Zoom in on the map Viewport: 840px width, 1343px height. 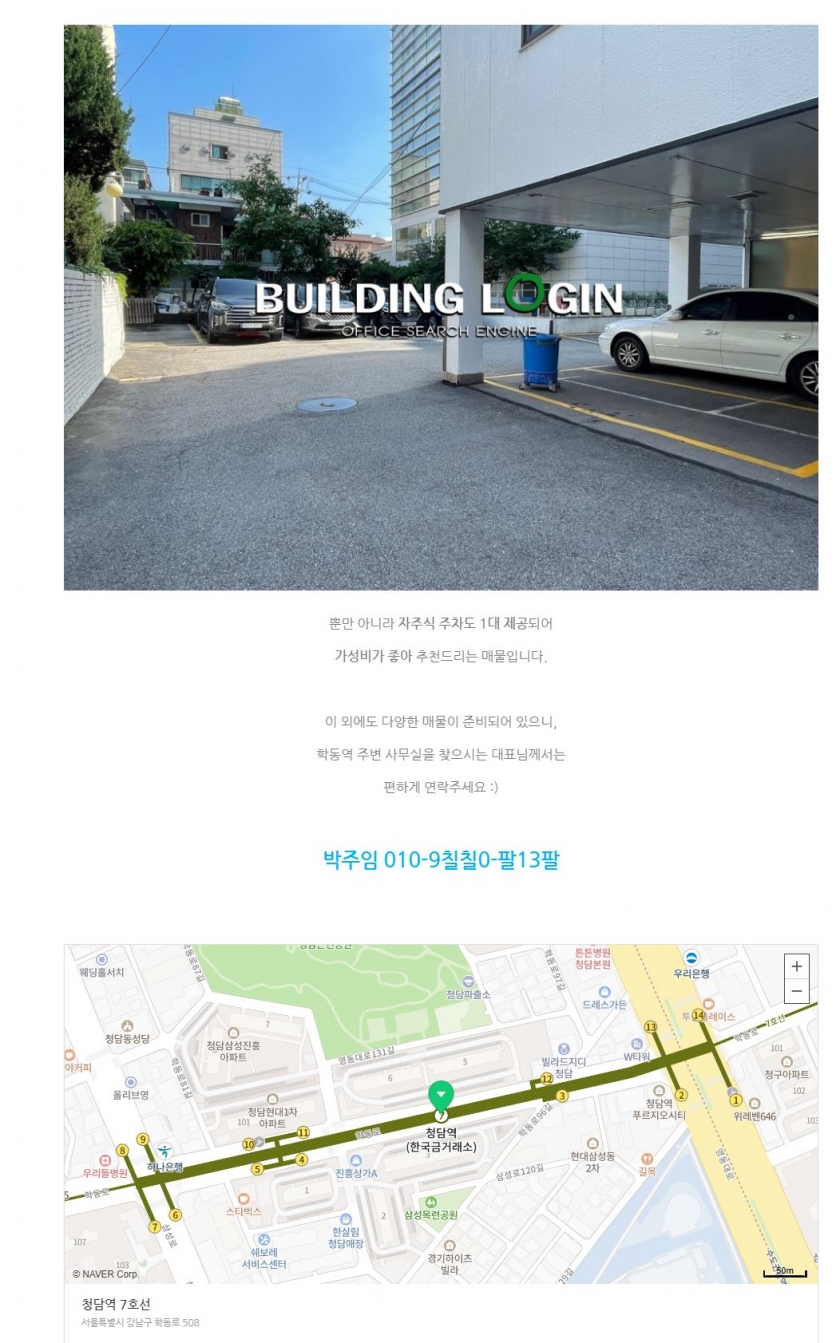tap(796, 967)
